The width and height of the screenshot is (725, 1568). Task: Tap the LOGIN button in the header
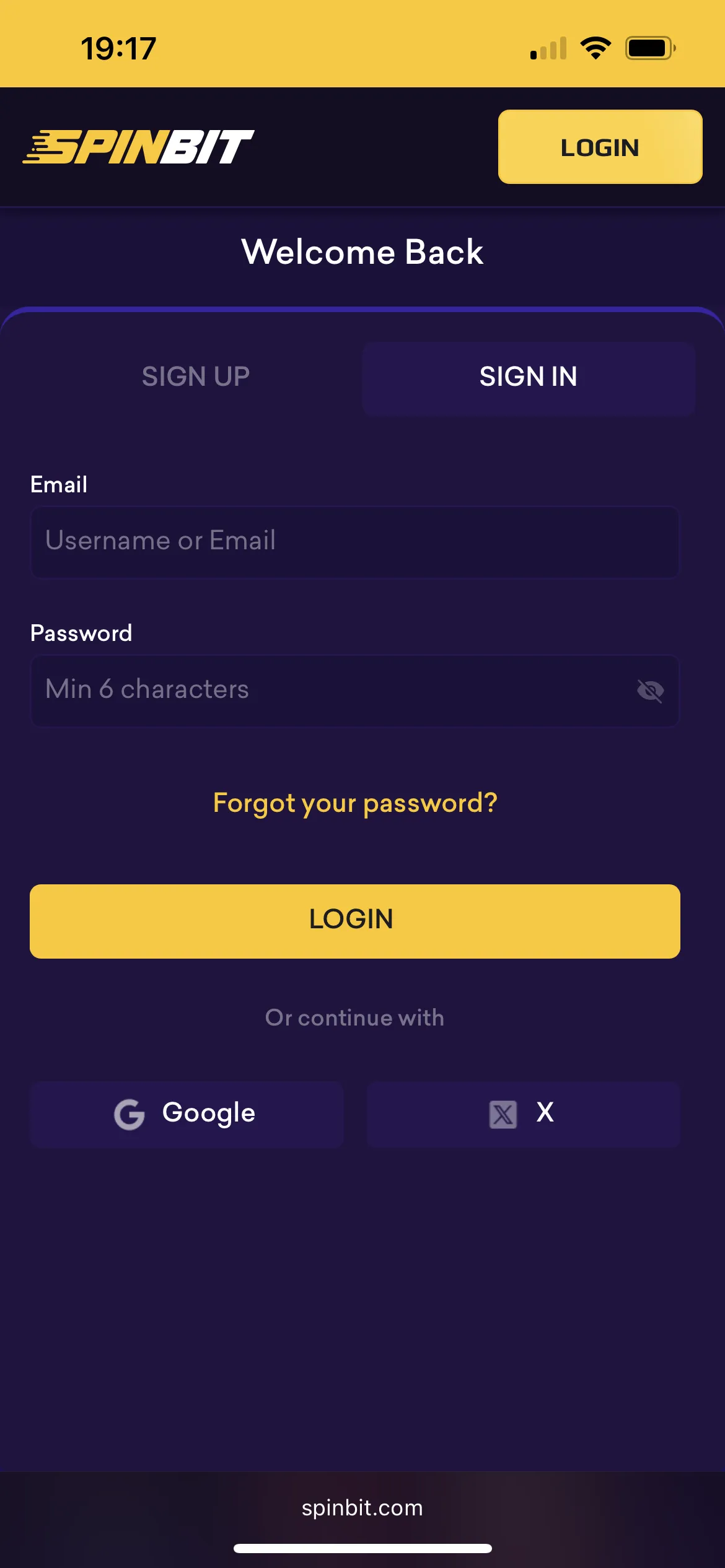point(600,147)
